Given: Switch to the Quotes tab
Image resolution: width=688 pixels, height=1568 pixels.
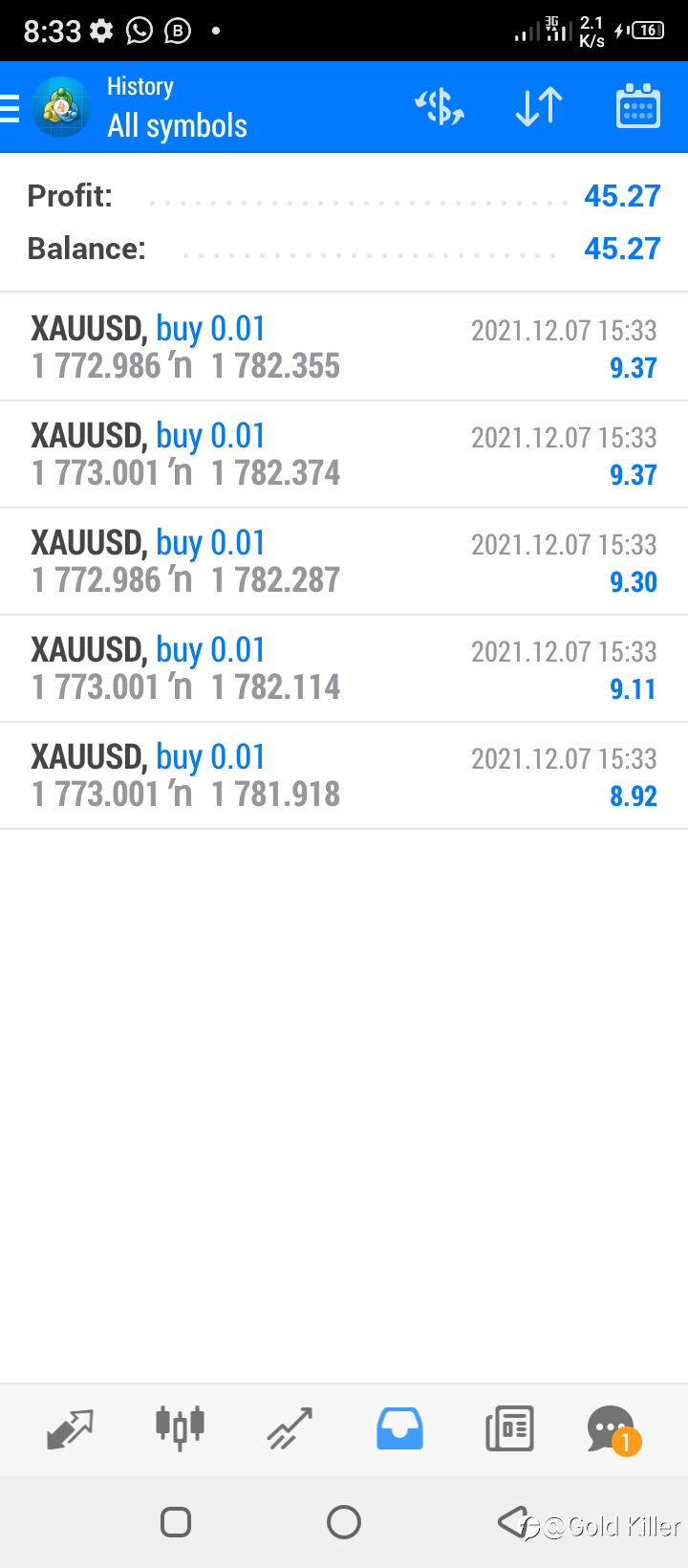Looking at the screenshot, I should pos(70,1429).
